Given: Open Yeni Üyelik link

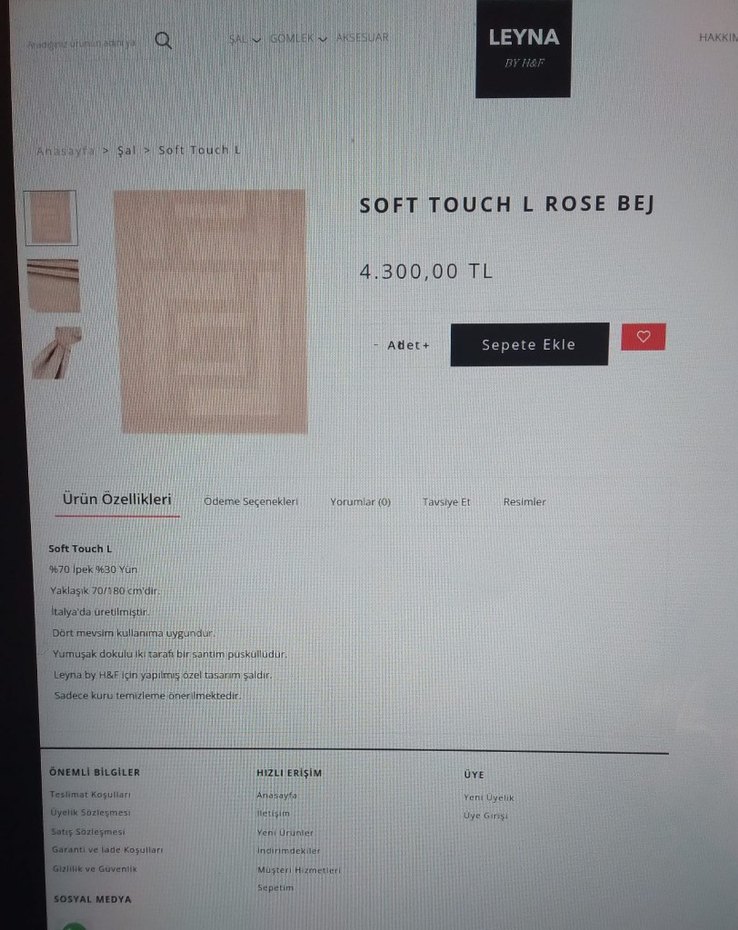Looking at the screenshot, I should 488,797.
